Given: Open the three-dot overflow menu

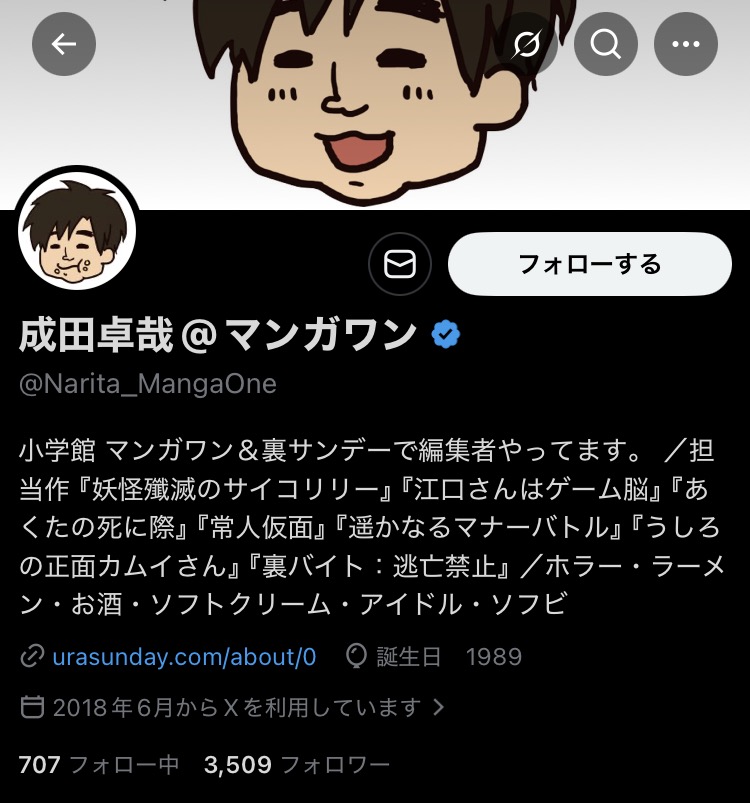Looking at the screenshot, I should click(x=686, y=44).
